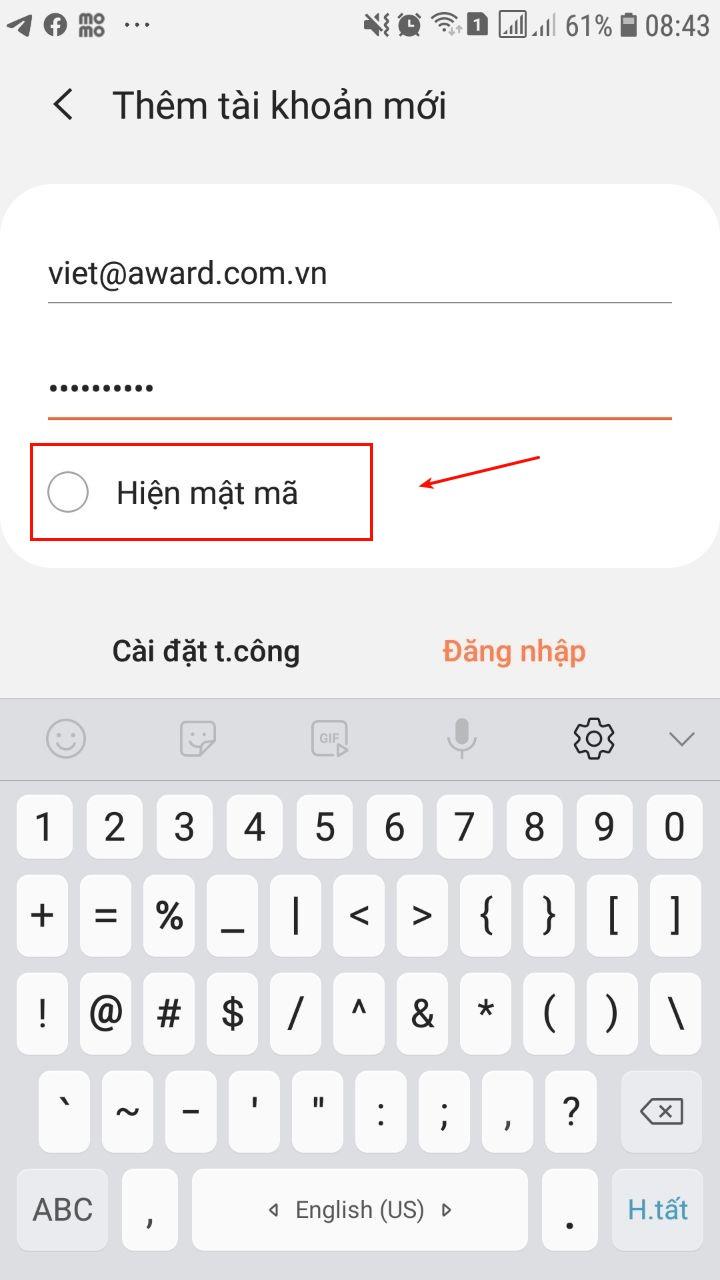Screen dimensions: 720x1280
Task: Edit the email field viet@award.com.vn
Action: pos(358,273)
